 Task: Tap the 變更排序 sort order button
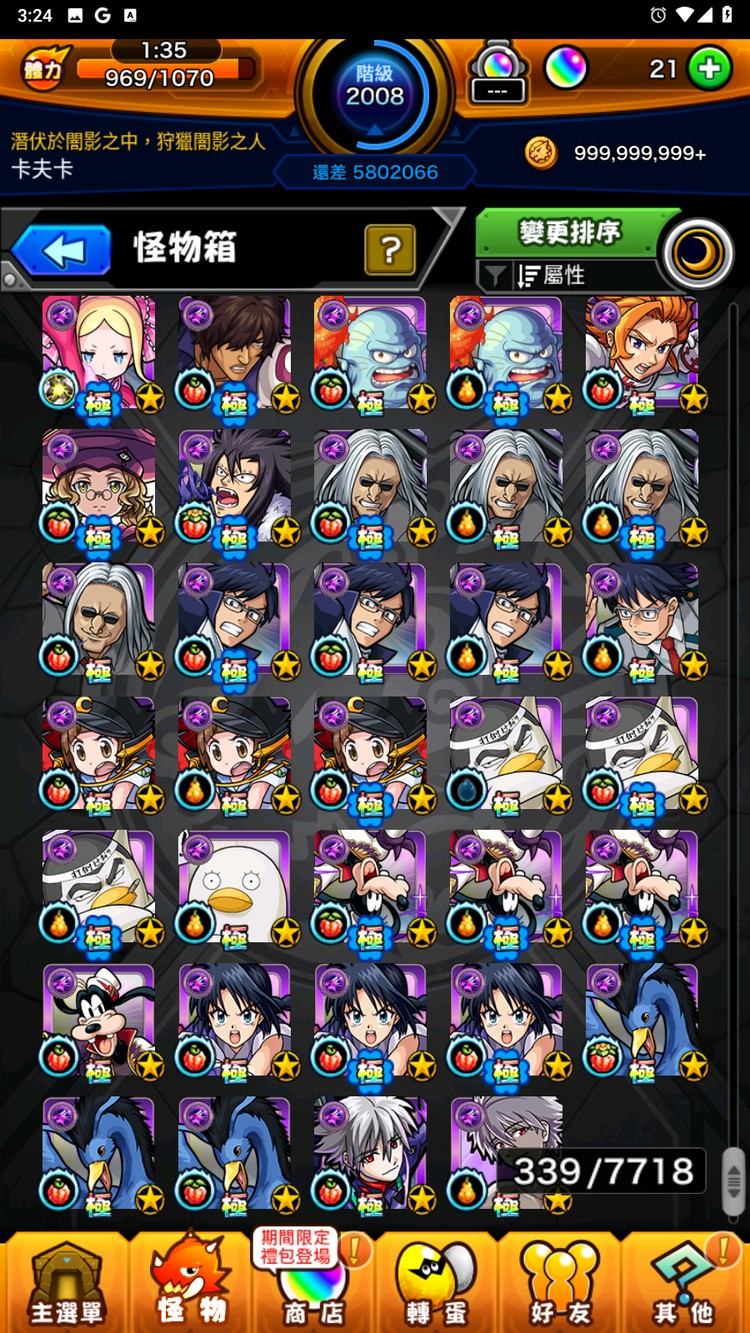point(570,233)
